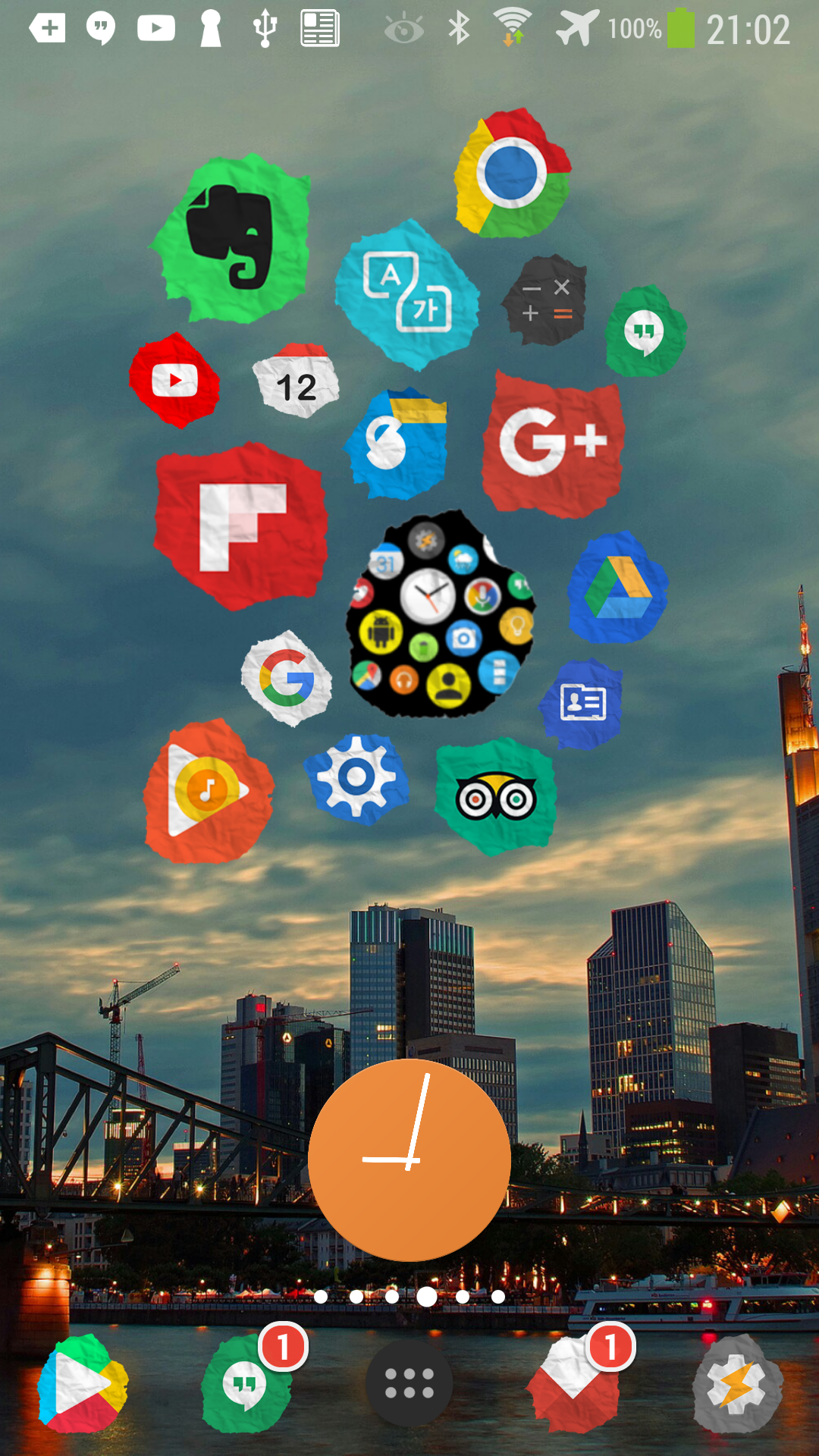This screenshot has width=819, height=1456.
Task: Open the Flipboard app
Action: tap(240, 526)
